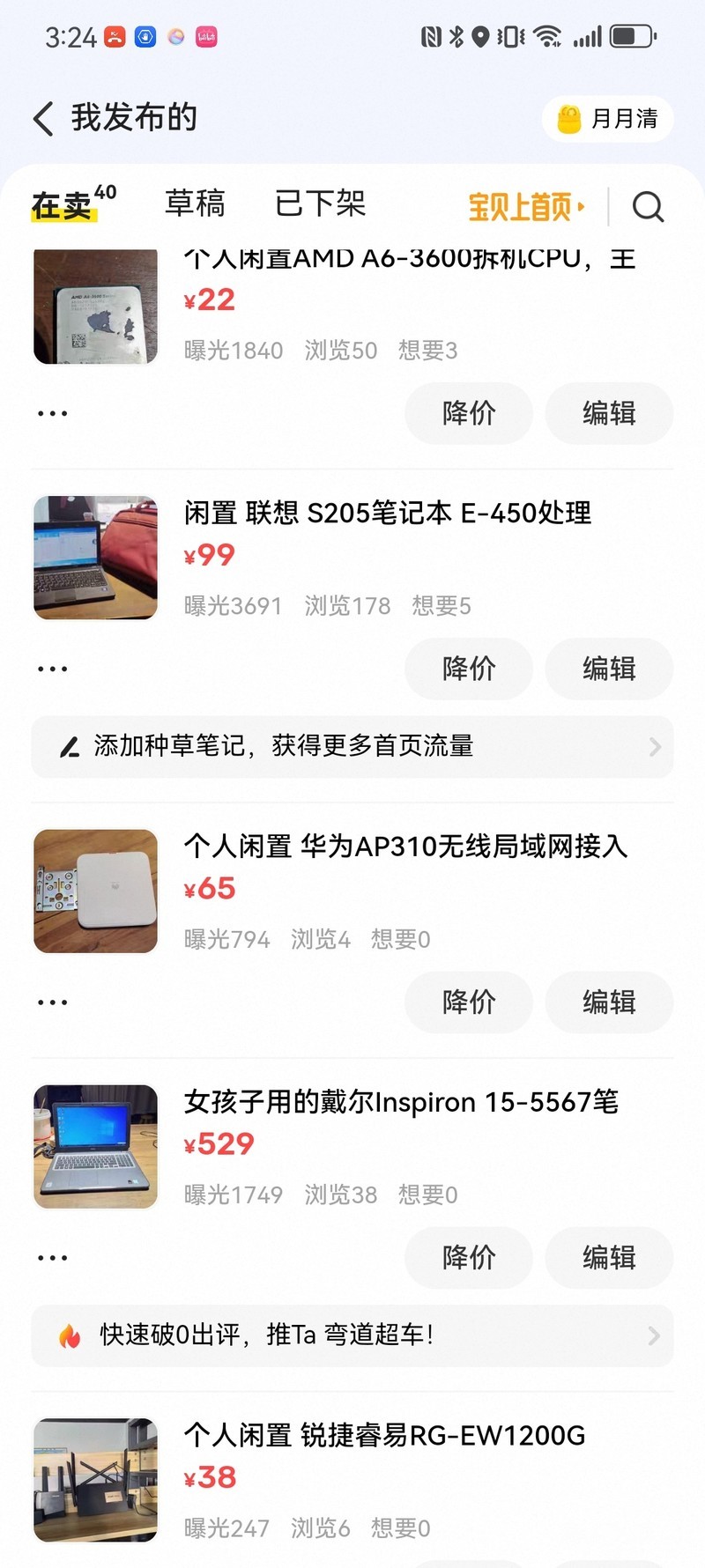Screen dimensions: 705x1568
Task: Reduce price of 戴尔Inspiron 15-5567
Action: point(469,1258)
